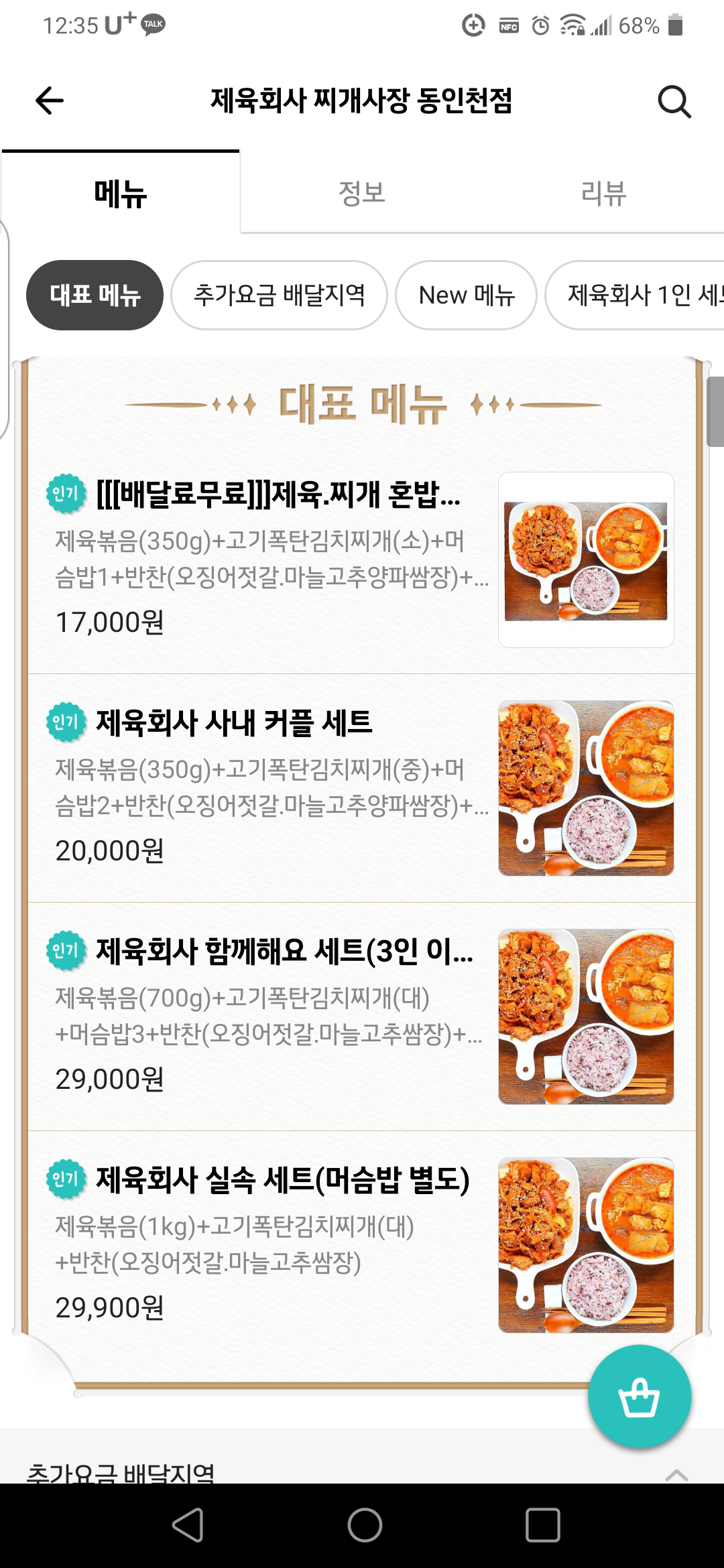Tap the Wi-Fi icon in the status bar
The width and height of the screenshot is (724, 1568).
tap(573, 25)
